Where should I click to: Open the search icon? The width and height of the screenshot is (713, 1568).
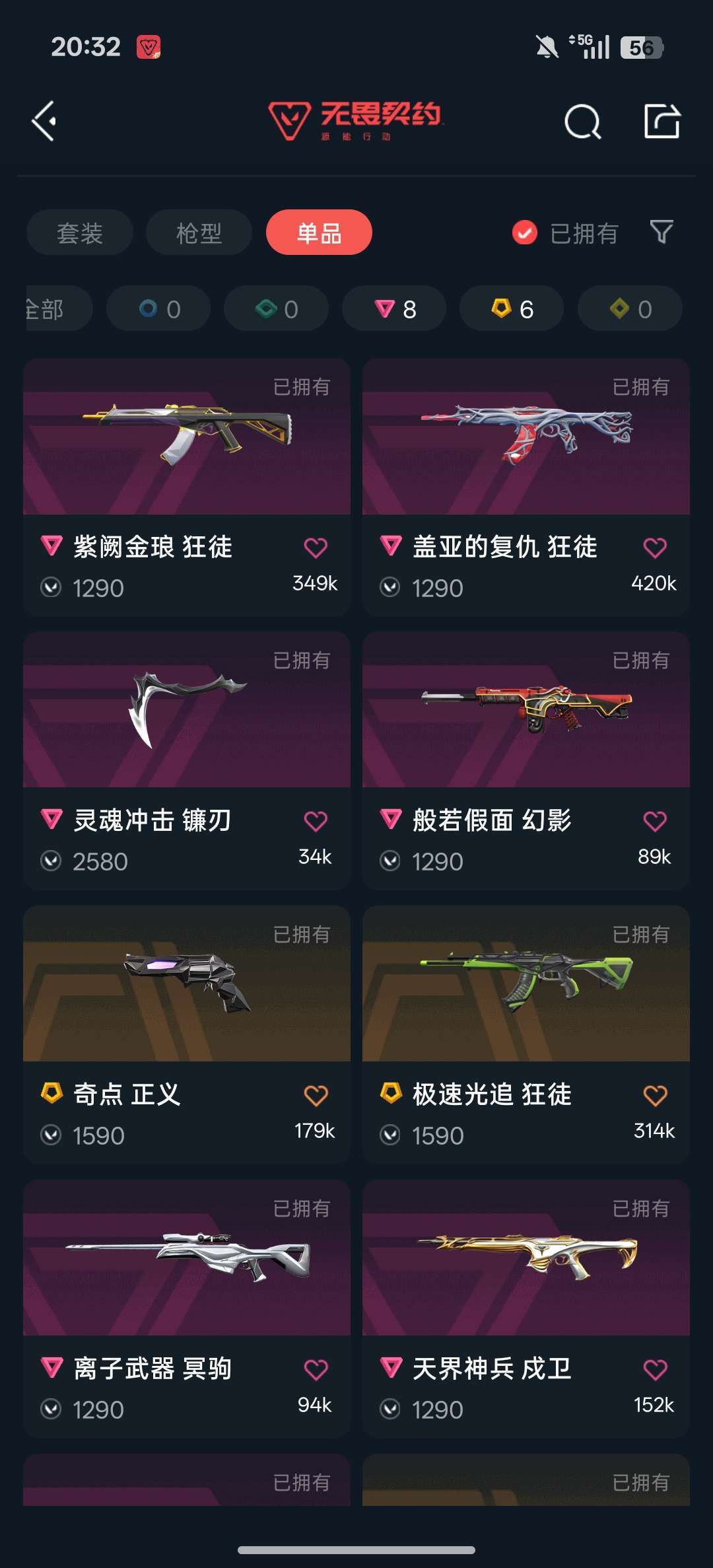pyautogui.click(x=583, y=122)
